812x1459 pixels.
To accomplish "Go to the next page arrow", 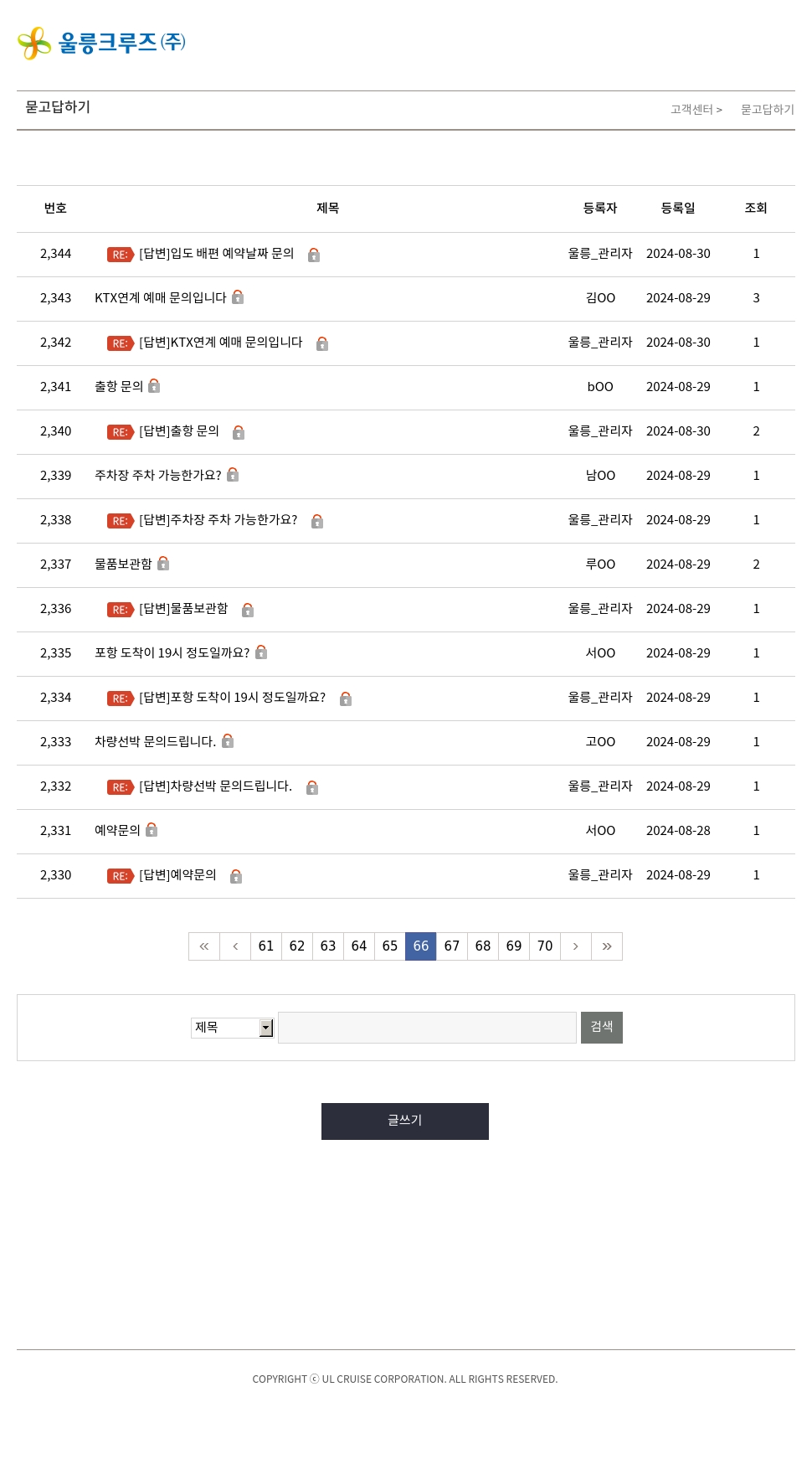I will [576, 946].
